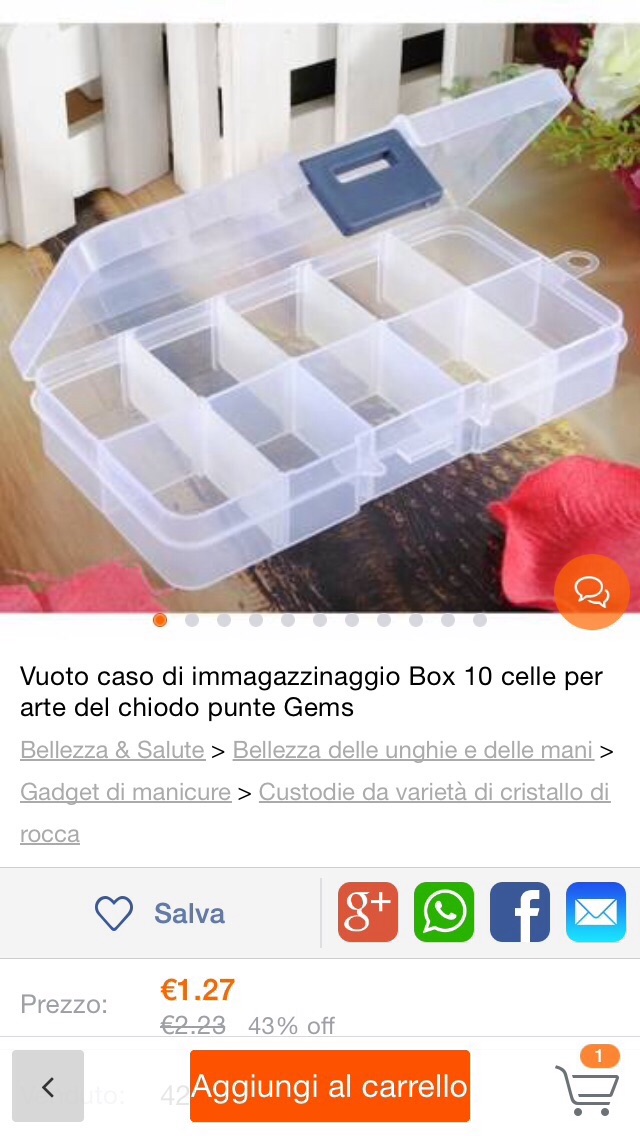Go to Gadget di manicure category
Screen dimensions: 640x1136
(125, 792)
